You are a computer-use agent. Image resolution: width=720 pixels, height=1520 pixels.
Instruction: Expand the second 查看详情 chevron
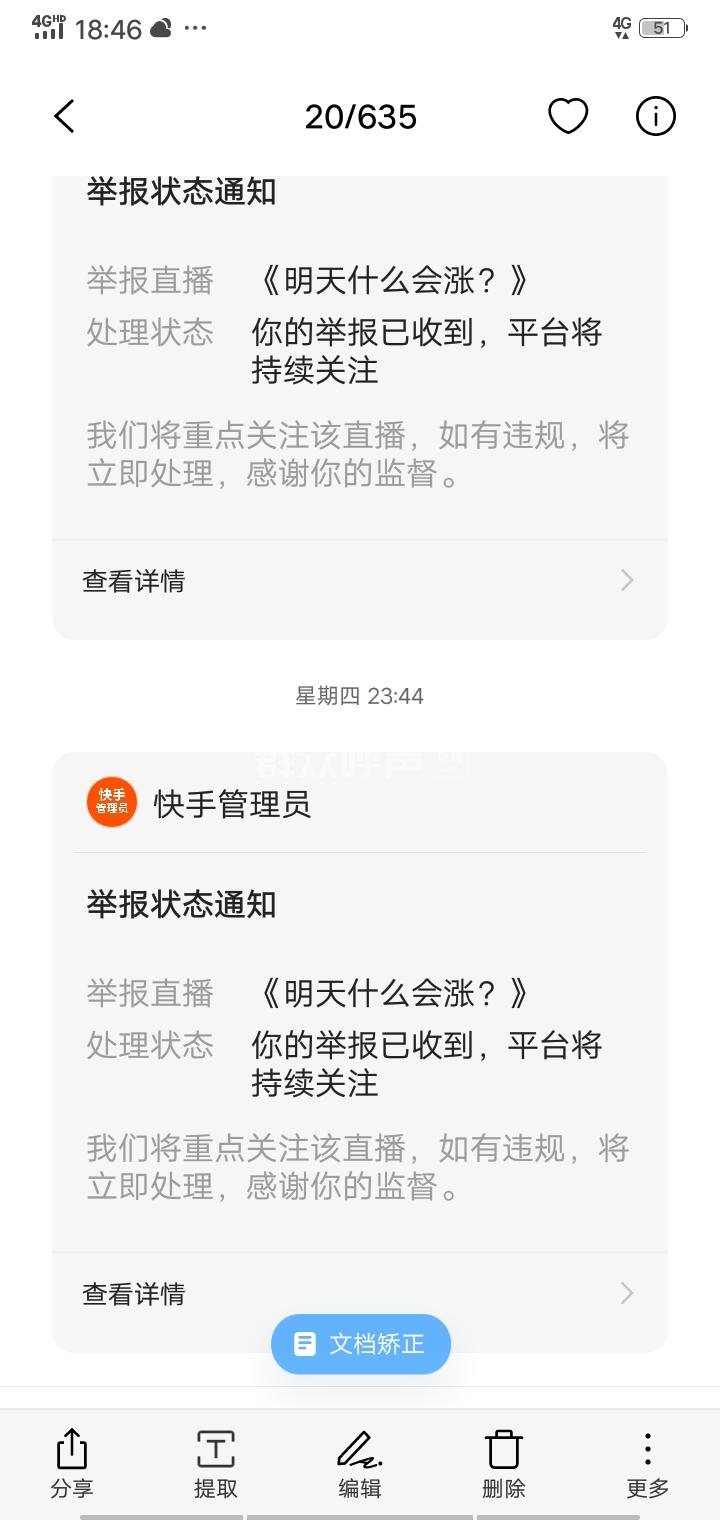pos(626,1293)
